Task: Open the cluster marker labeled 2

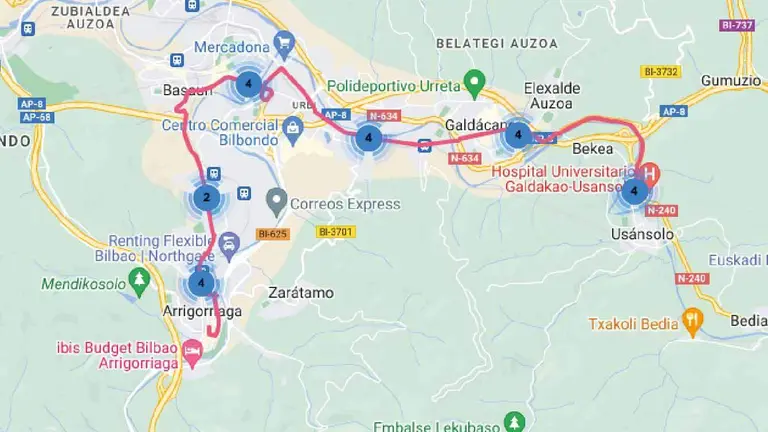Action: click(x=206, y=197)
